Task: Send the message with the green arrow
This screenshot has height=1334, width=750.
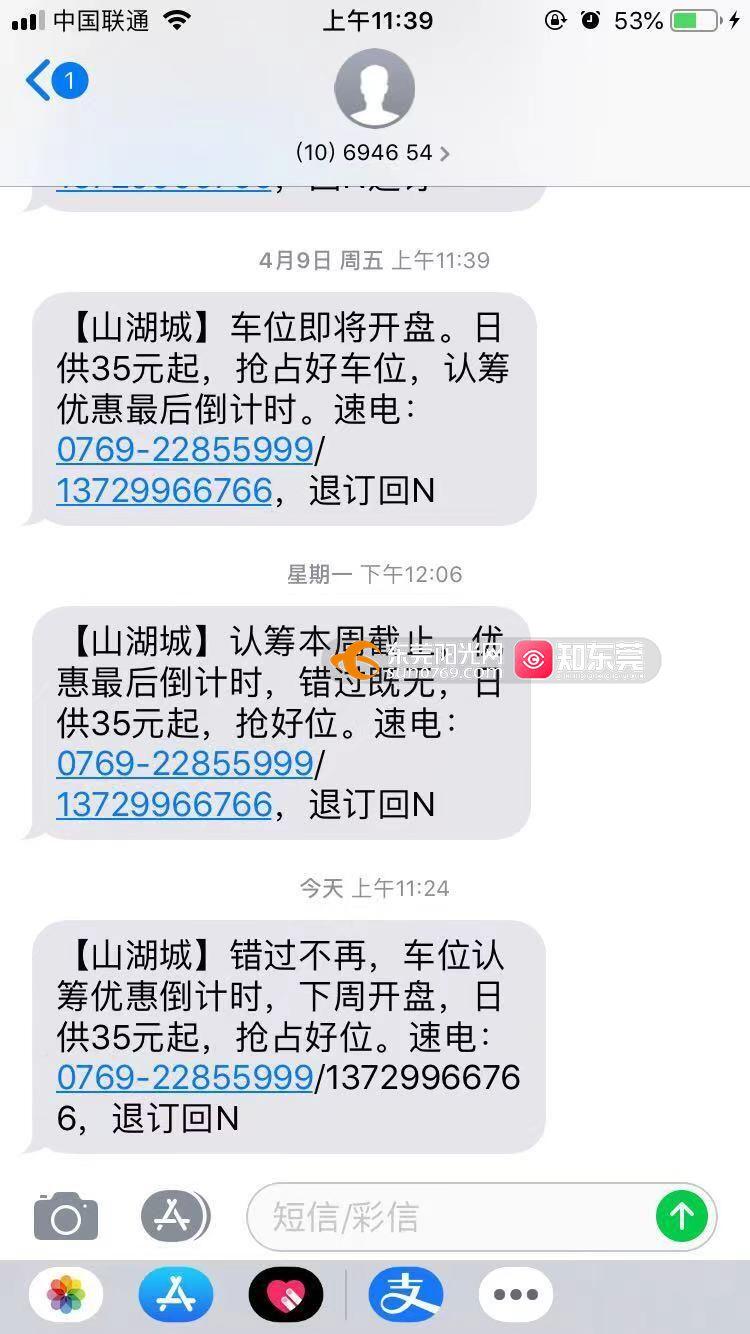Action: coord(682,1216)
